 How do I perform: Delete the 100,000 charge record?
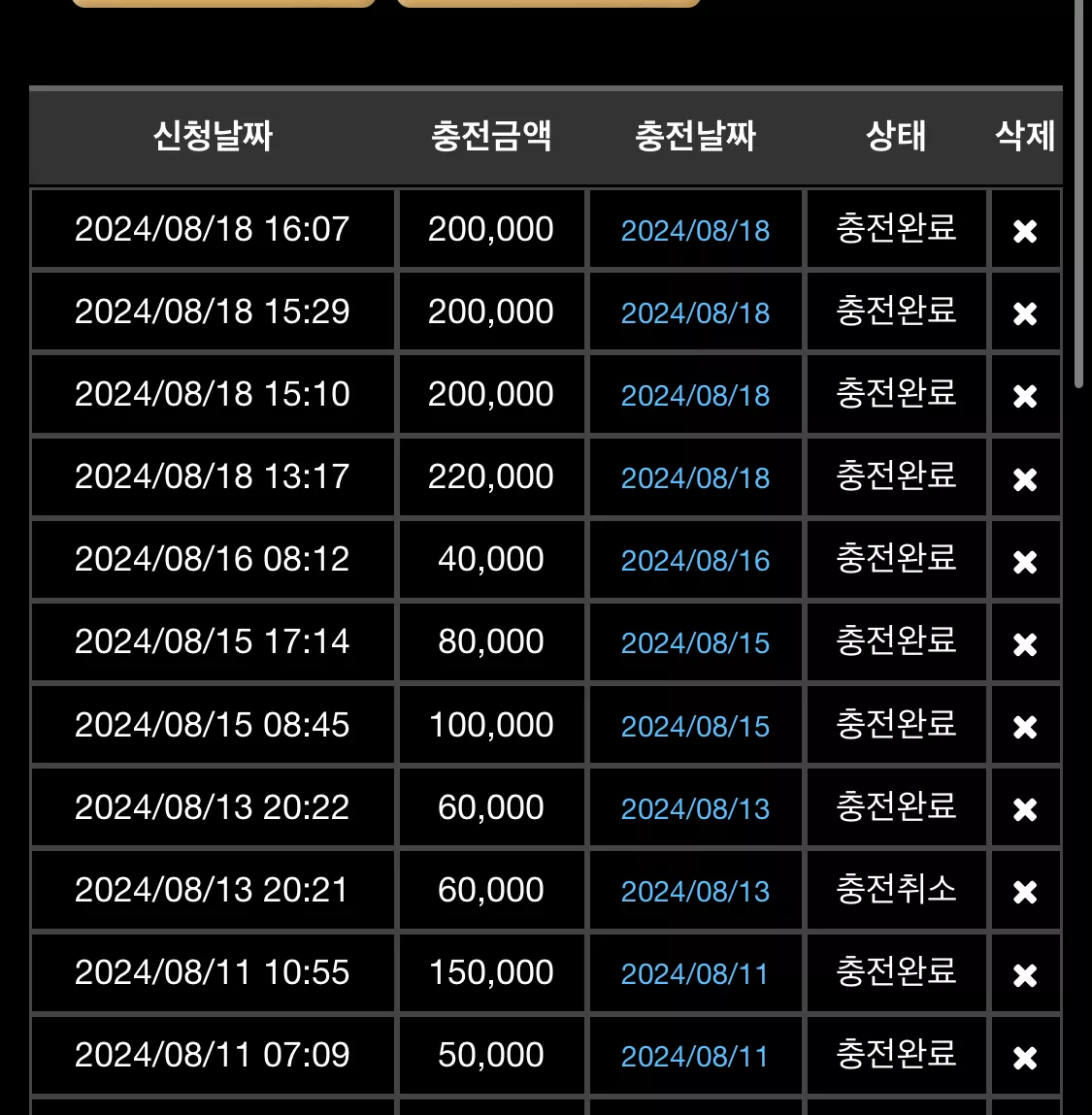coord(1024,727)
